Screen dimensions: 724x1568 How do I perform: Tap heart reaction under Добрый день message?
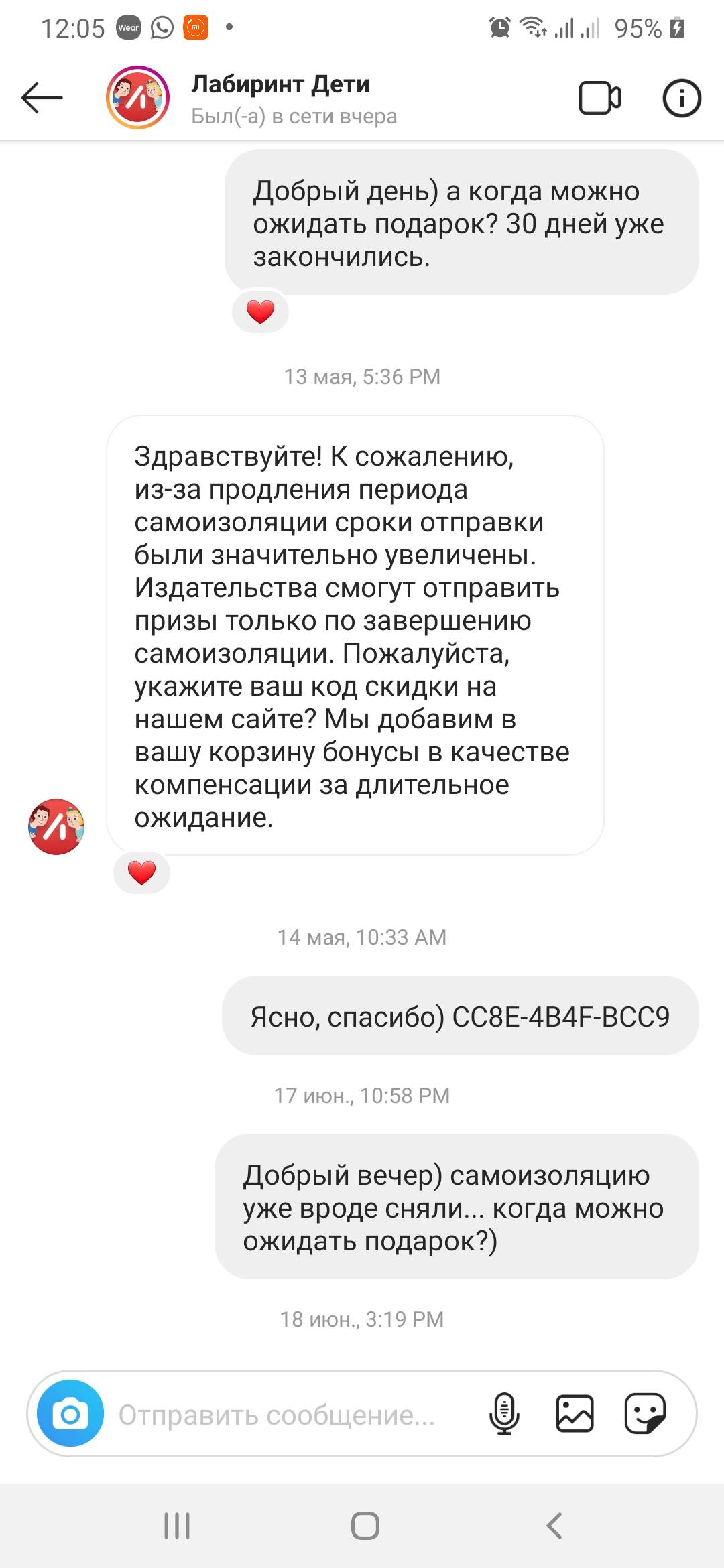(x=260, y=312)
